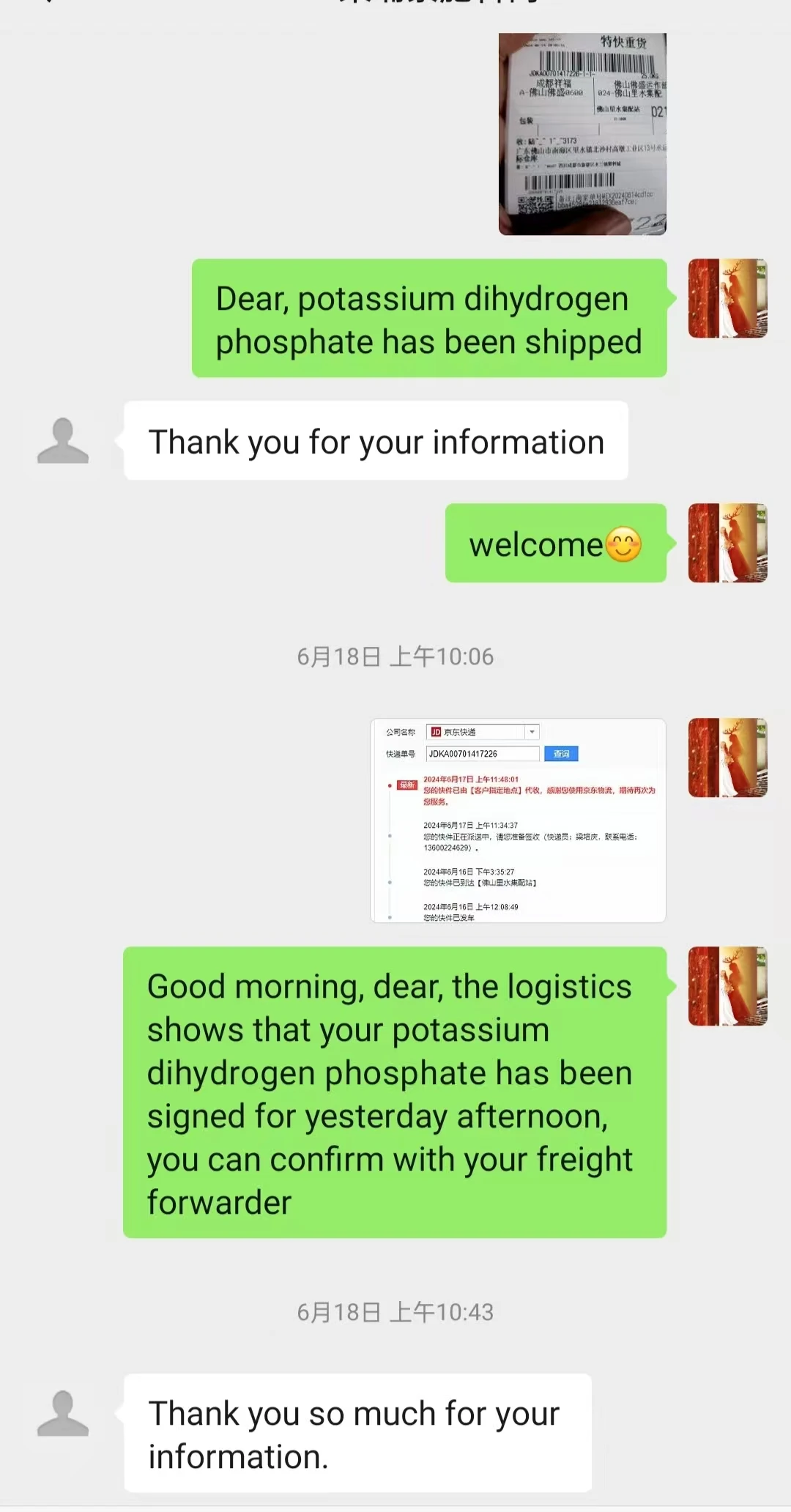View the JD tracking screenshot image

tap(518, 820)
